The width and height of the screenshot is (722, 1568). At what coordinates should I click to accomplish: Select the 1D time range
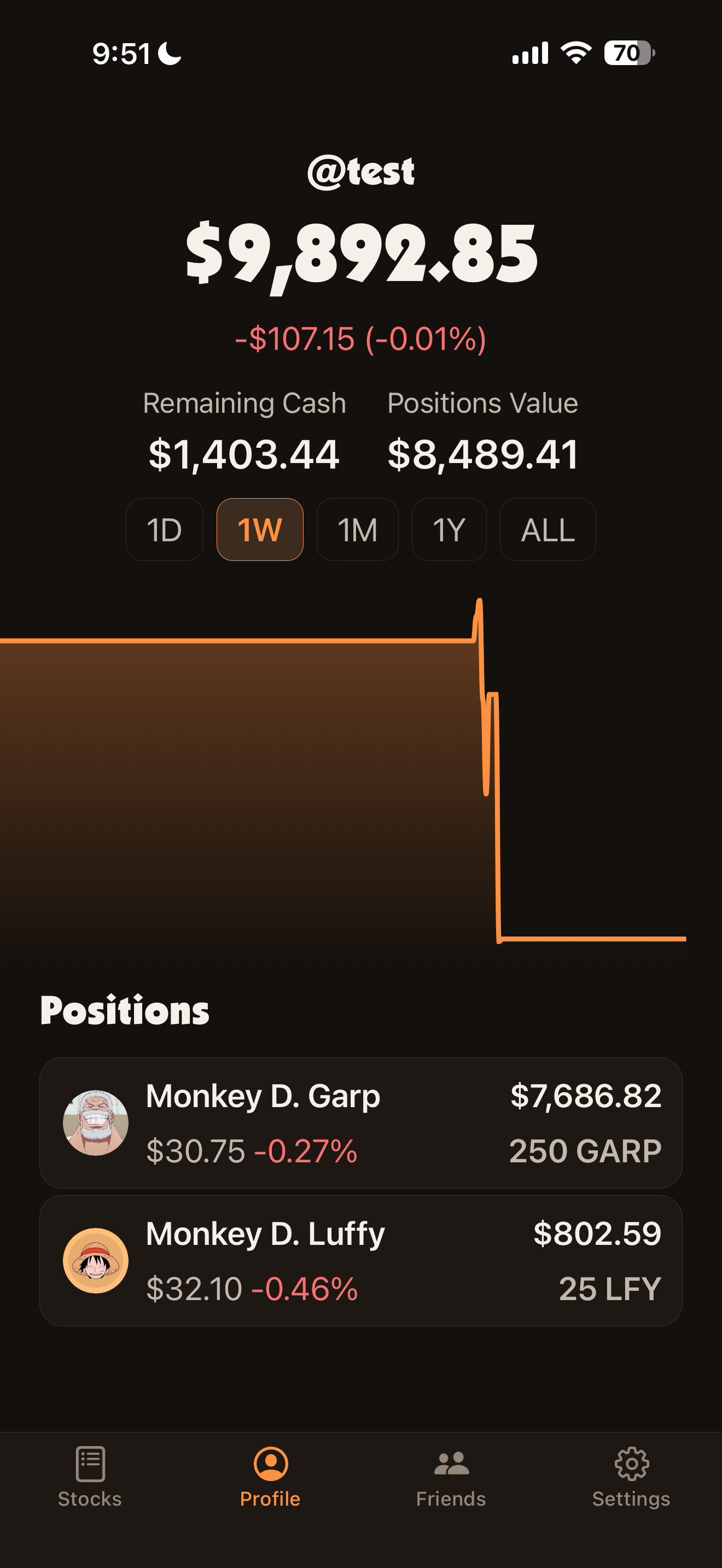[165, 530]
